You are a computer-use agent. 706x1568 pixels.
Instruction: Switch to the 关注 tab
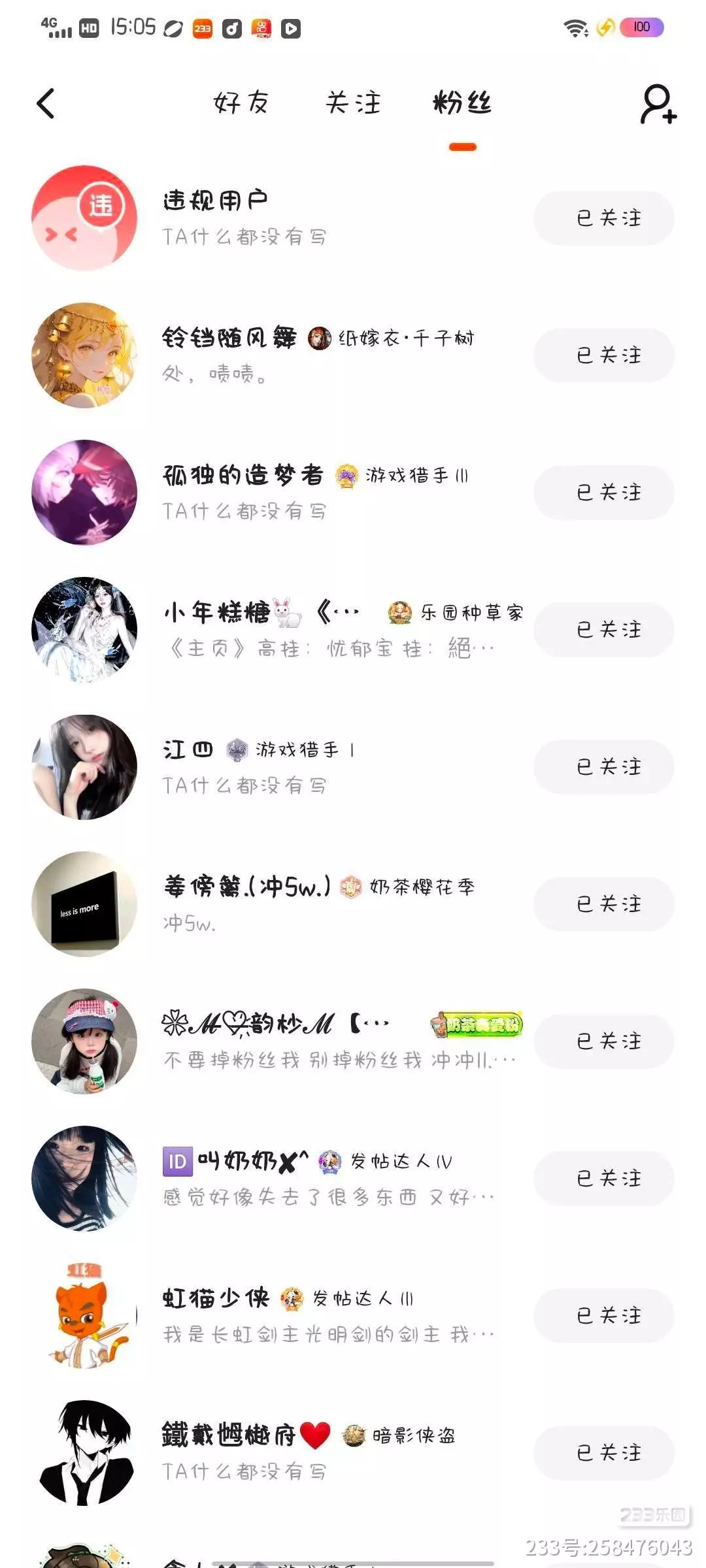click(x=353, y=103)
